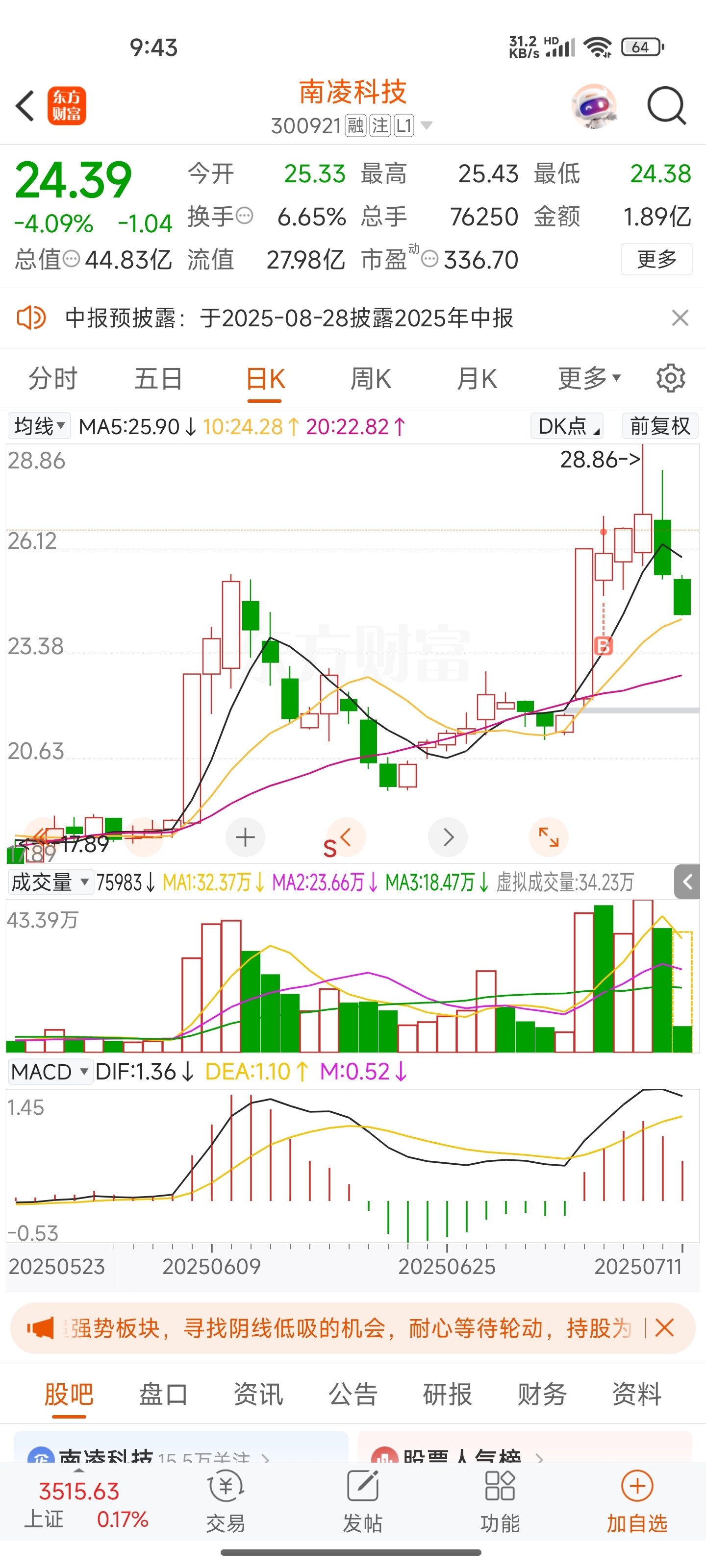This screenshot has height=1568, width=706.
Task: Open the 均线 indicator dropdown
Action: [x=39, y=426]
